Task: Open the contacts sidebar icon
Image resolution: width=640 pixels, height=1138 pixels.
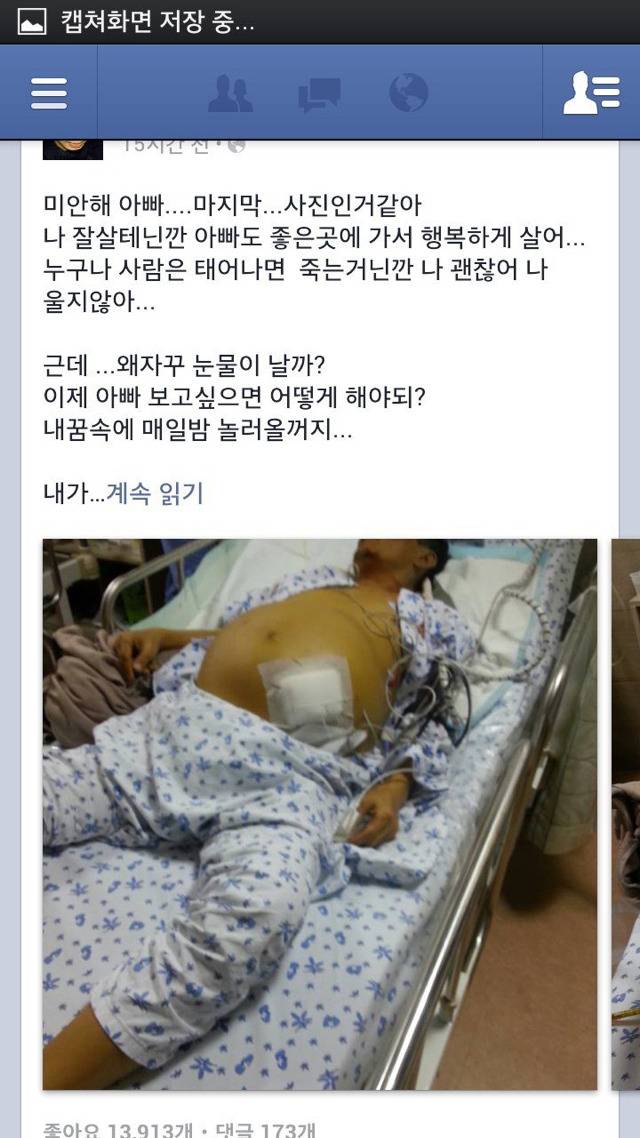Action: point(591,93)
